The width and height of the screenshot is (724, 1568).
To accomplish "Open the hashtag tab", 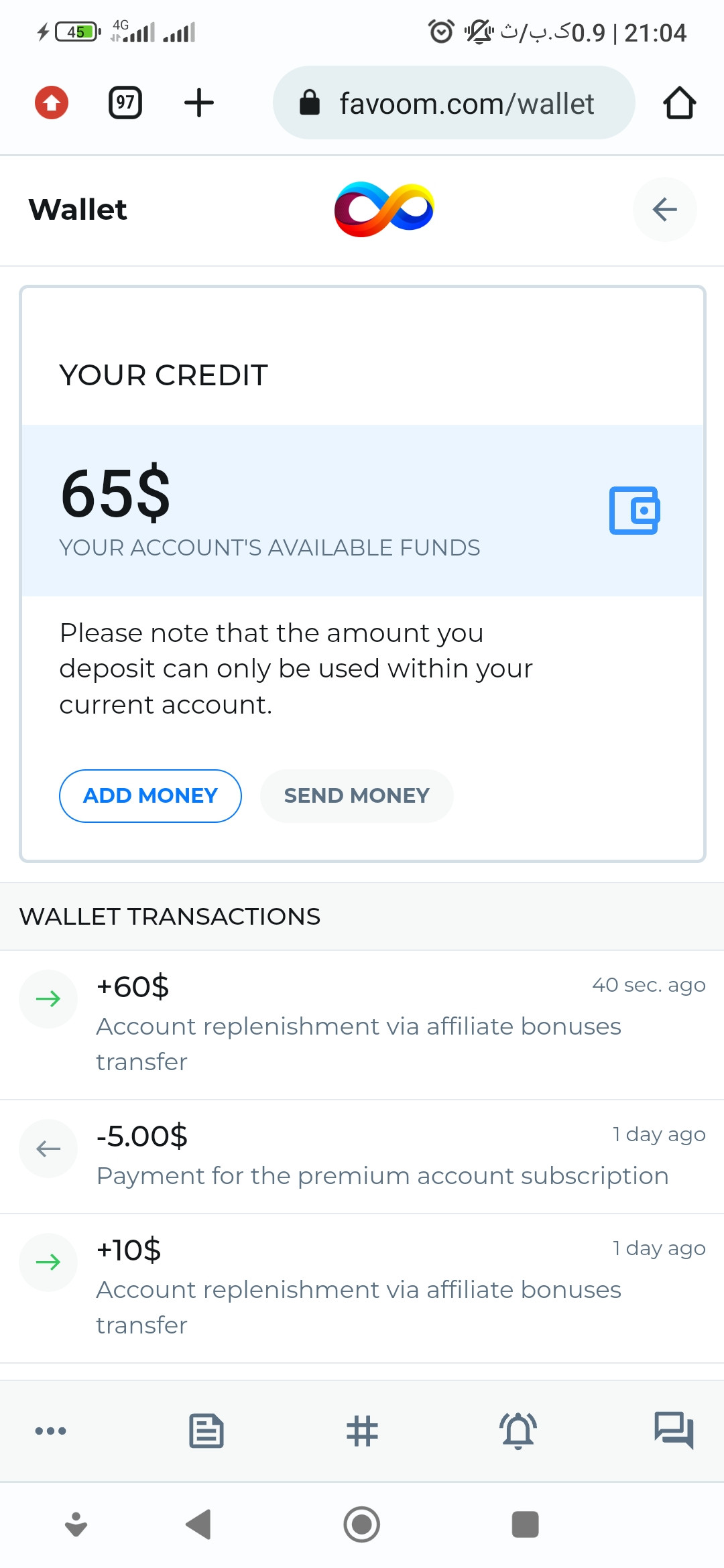I will (x=362, y=1431).
